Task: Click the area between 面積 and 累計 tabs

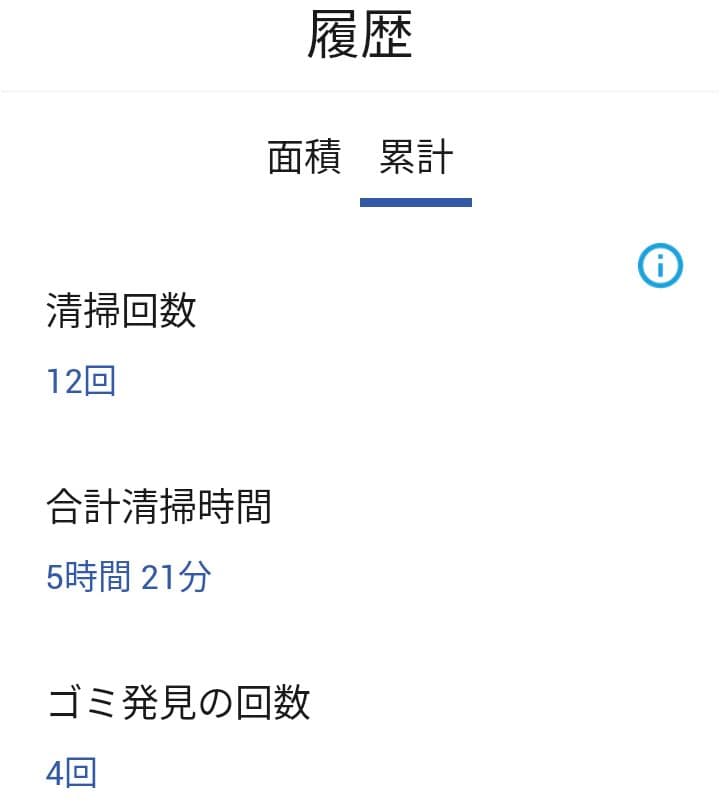Action: tap(356, 156)
